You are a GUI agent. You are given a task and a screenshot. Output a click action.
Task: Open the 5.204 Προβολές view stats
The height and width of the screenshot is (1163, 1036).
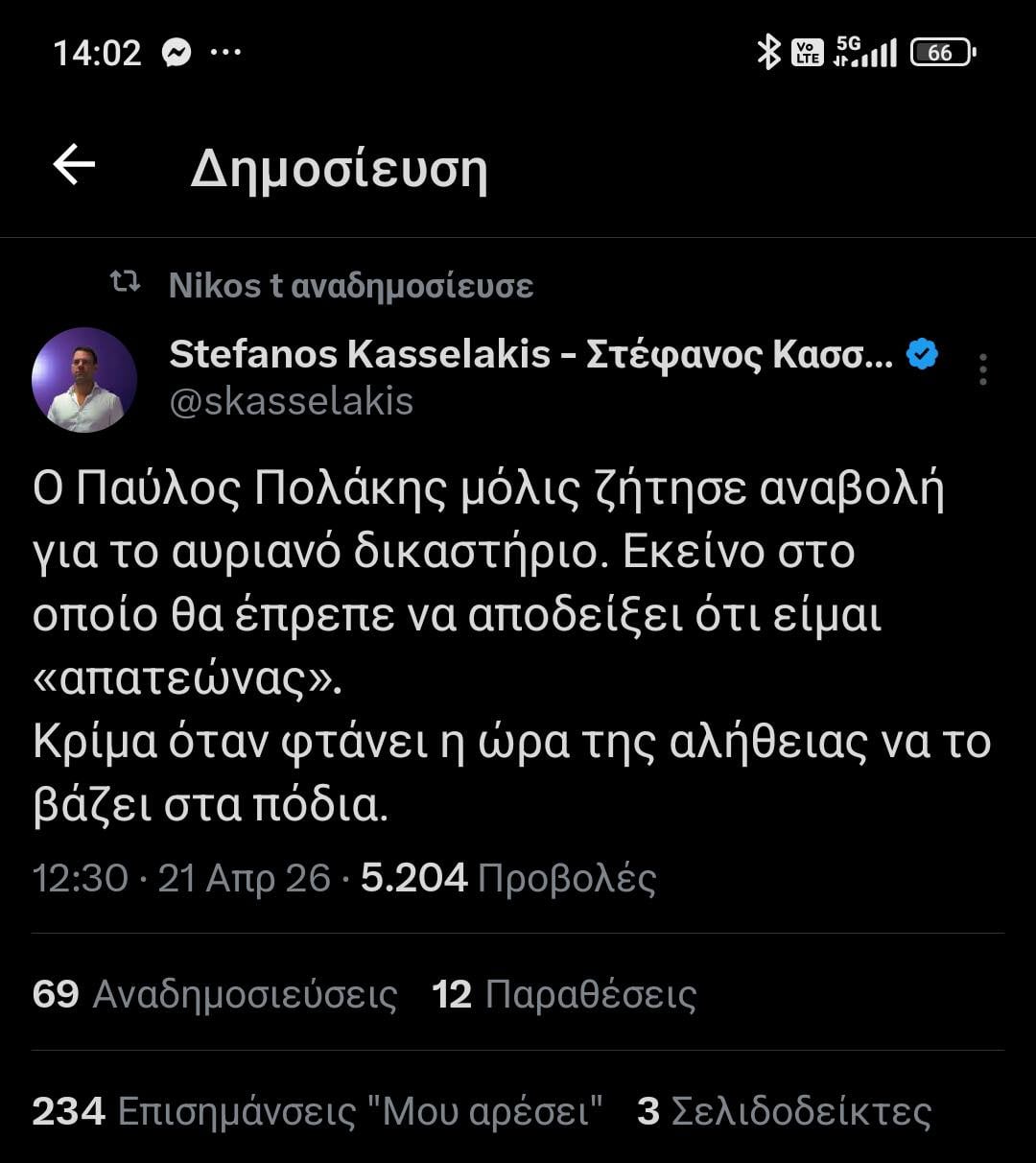(508, 878)
